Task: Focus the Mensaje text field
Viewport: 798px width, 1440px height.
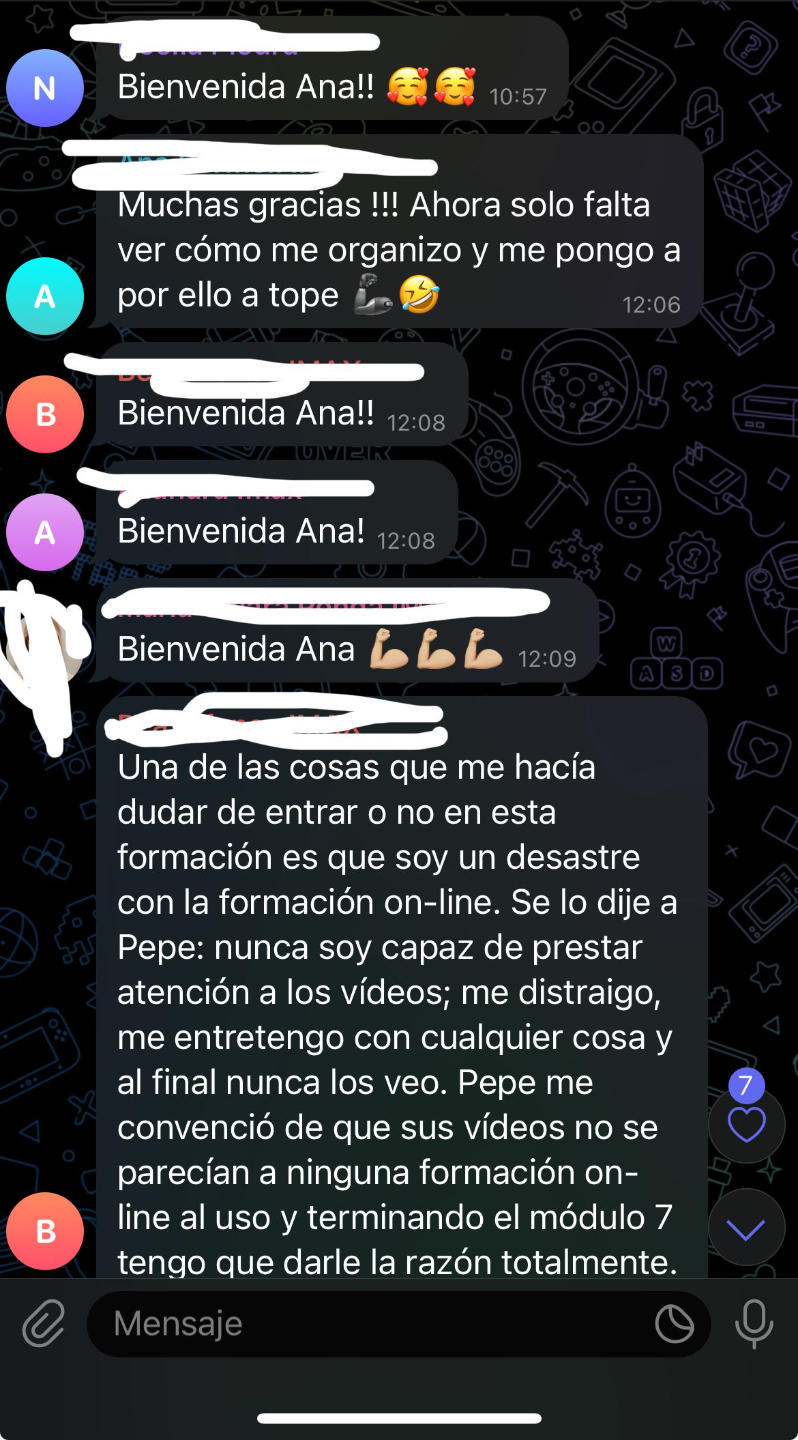Action: pos(370,1324)
